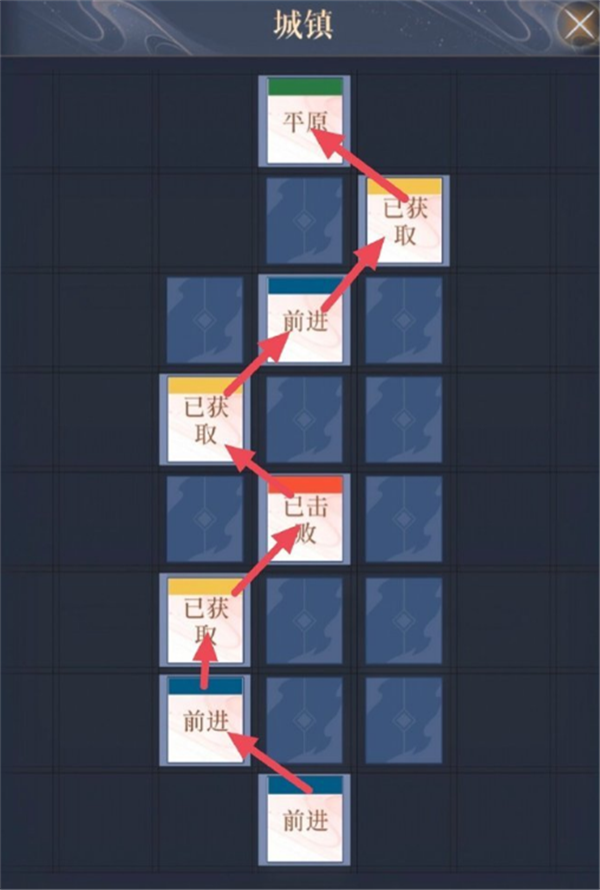
Task: Select the 平原 tile with green header
Action: (305, 121)
